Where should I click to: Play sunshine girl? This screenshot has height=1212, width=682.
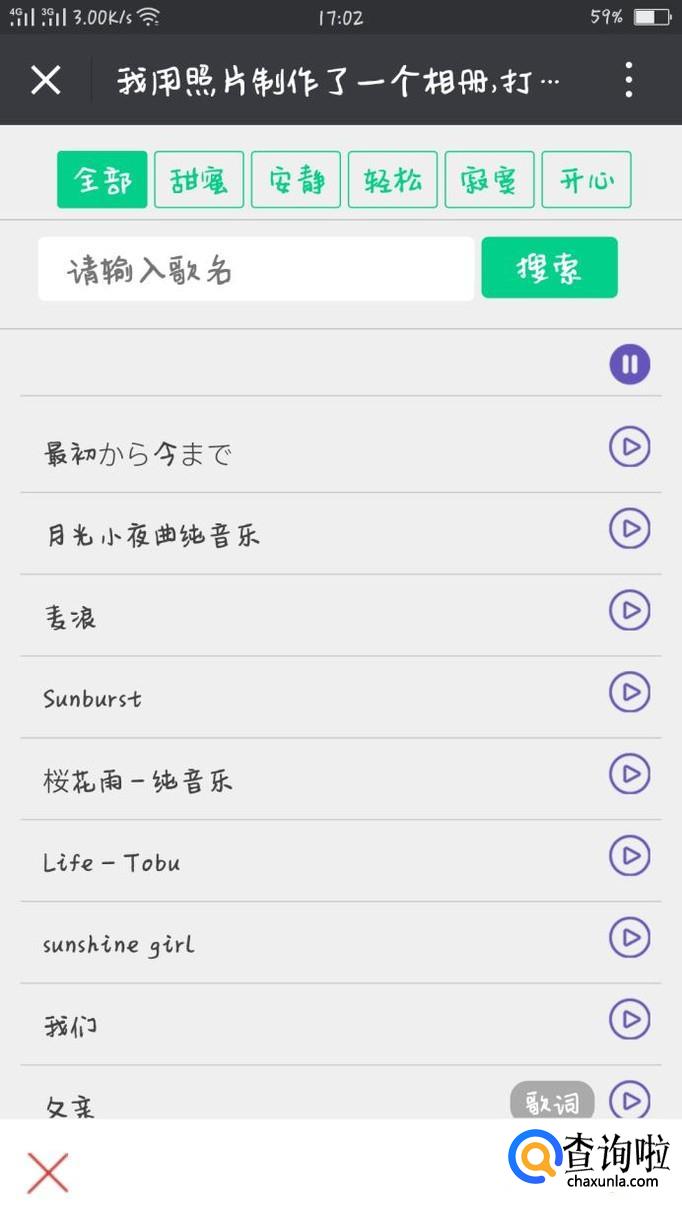(x=630, y=938)
